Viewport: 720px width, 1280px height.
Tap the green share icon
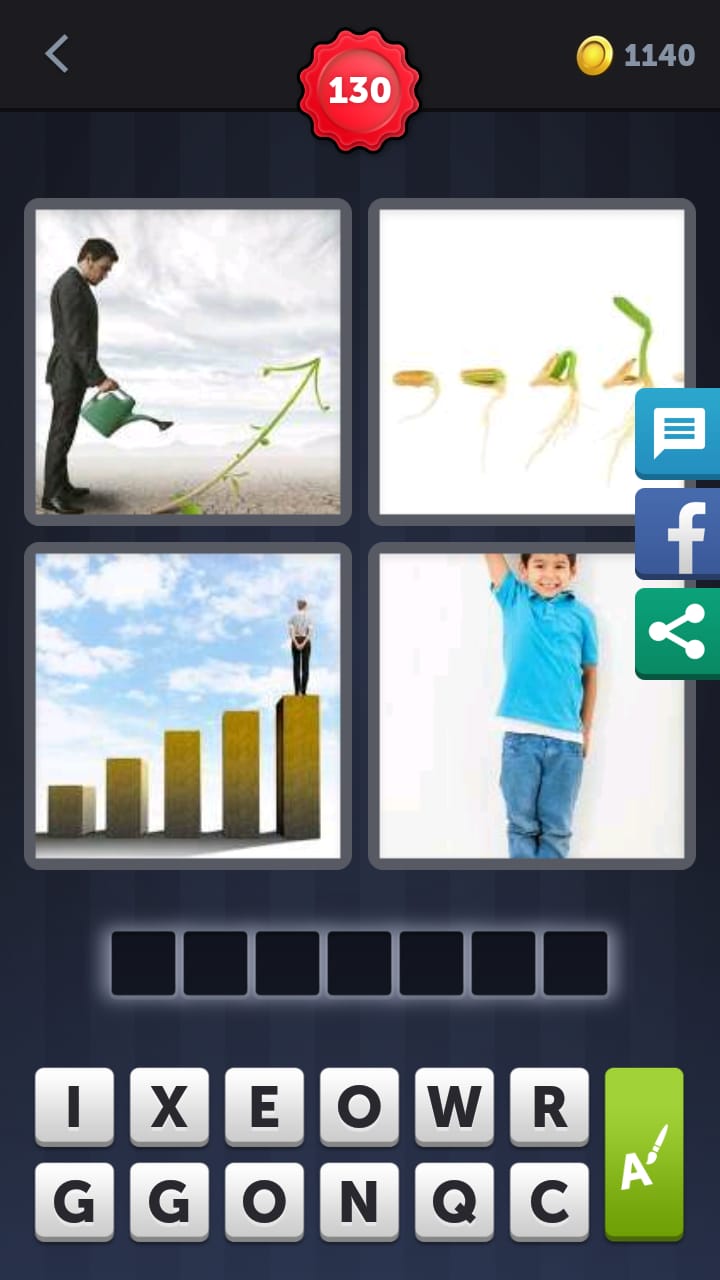(678, 634)
